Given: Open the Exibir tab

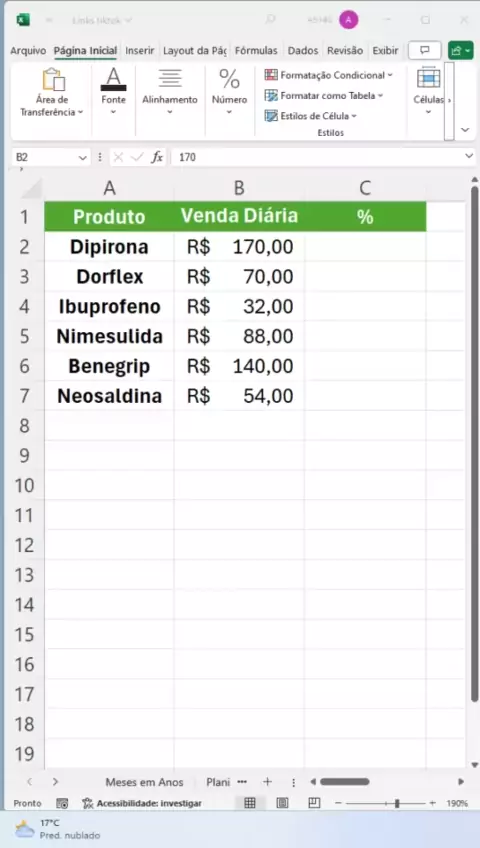Looking at the screenshot, I should tap(385, 50).
